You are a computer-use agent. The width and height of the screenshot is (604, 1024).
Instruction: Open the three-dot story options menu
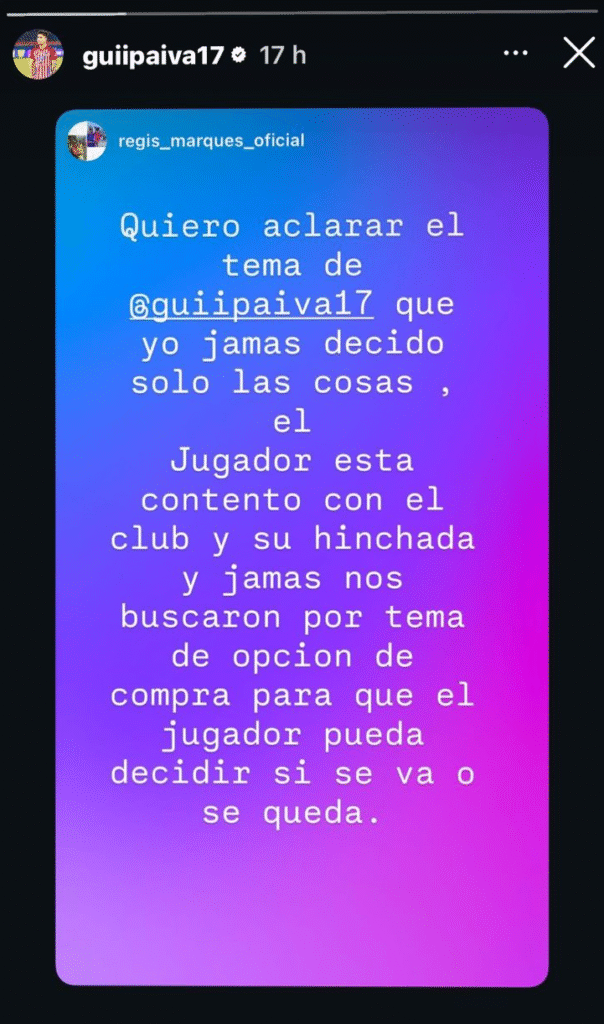pos(516,54)
